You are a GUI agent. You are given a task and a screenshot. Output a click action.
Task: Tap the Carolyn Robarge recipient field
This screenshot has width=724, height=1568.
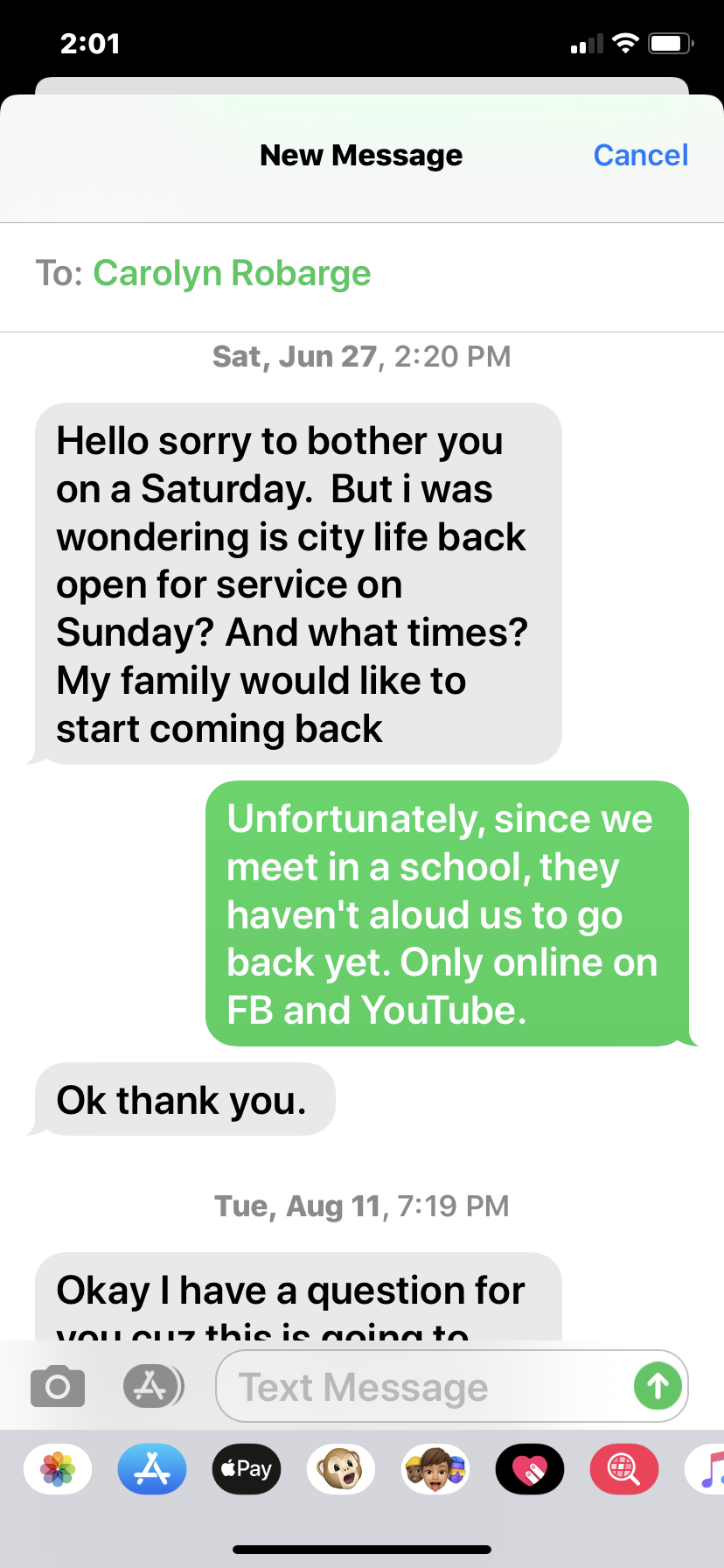pos(232,273)
